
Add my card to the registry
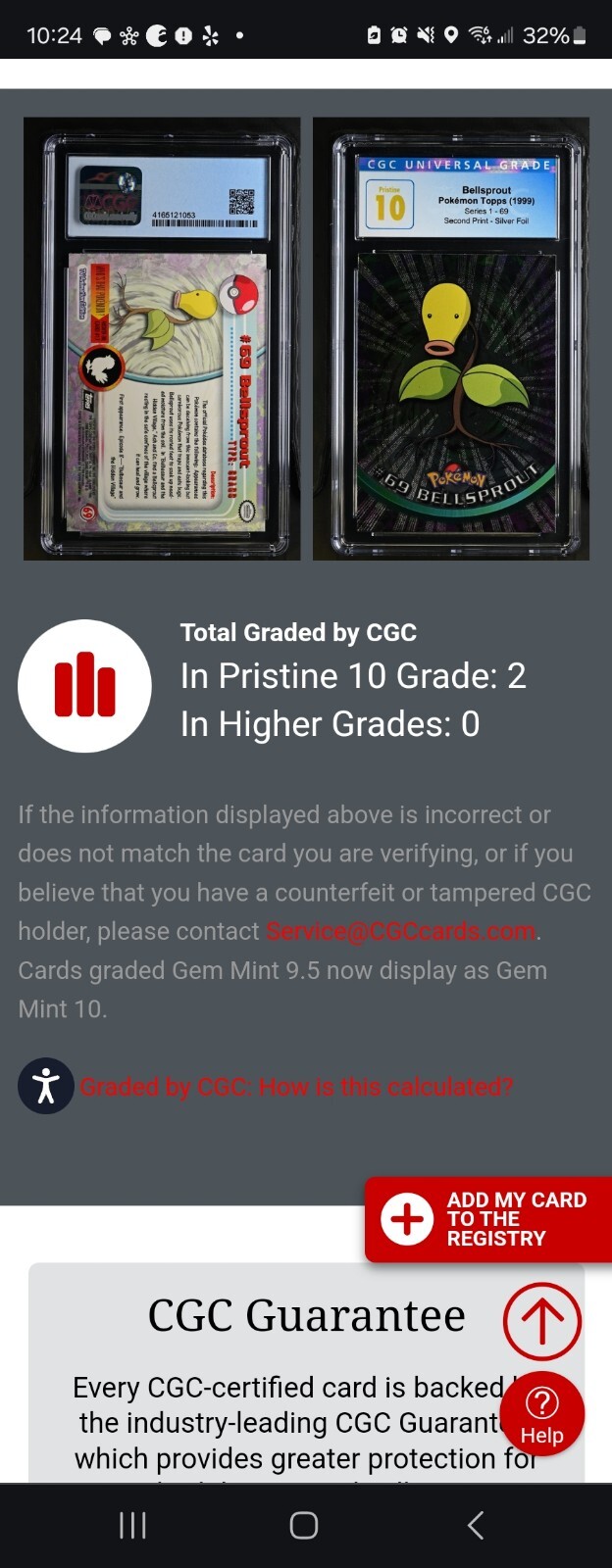tap(488, 1219)
